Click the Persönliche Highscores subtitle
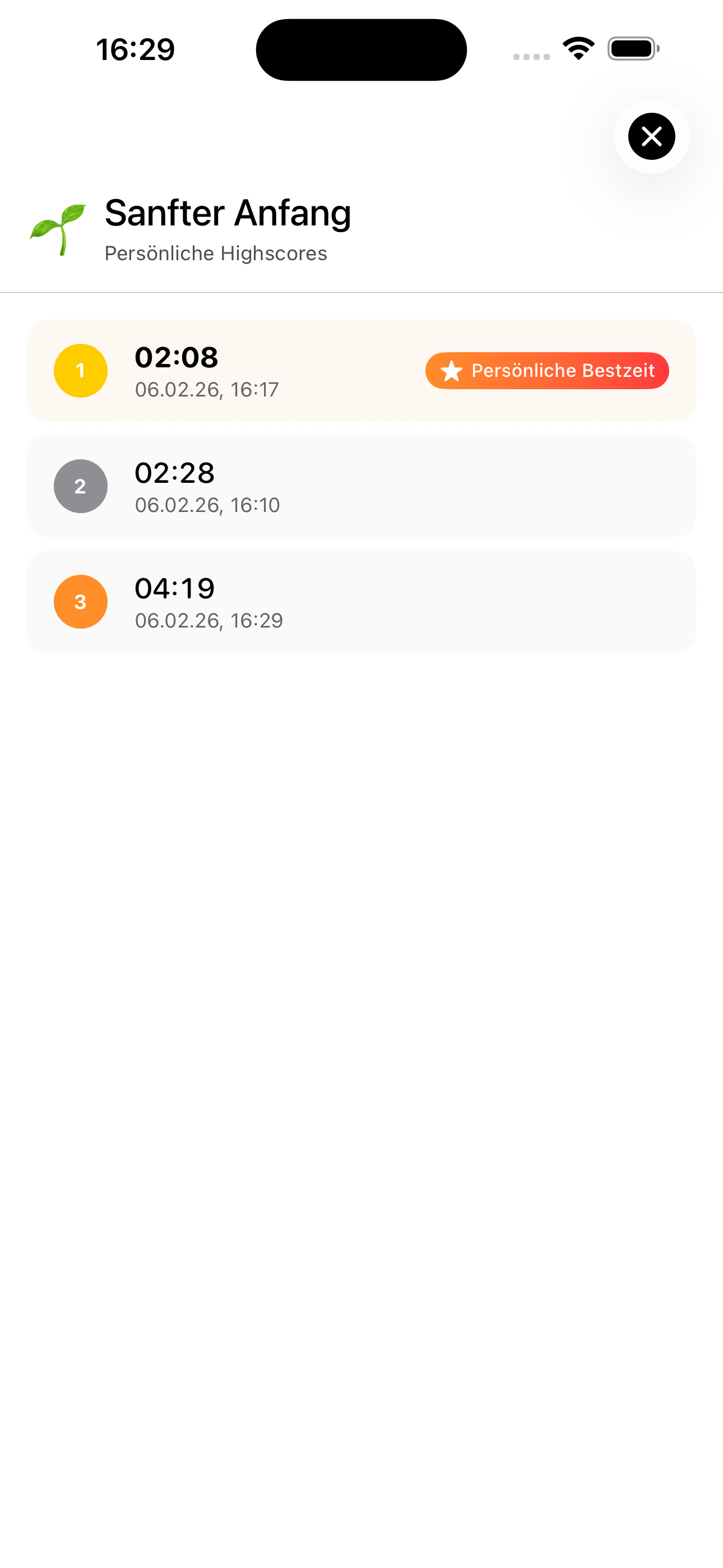 (x=216, y=253)
